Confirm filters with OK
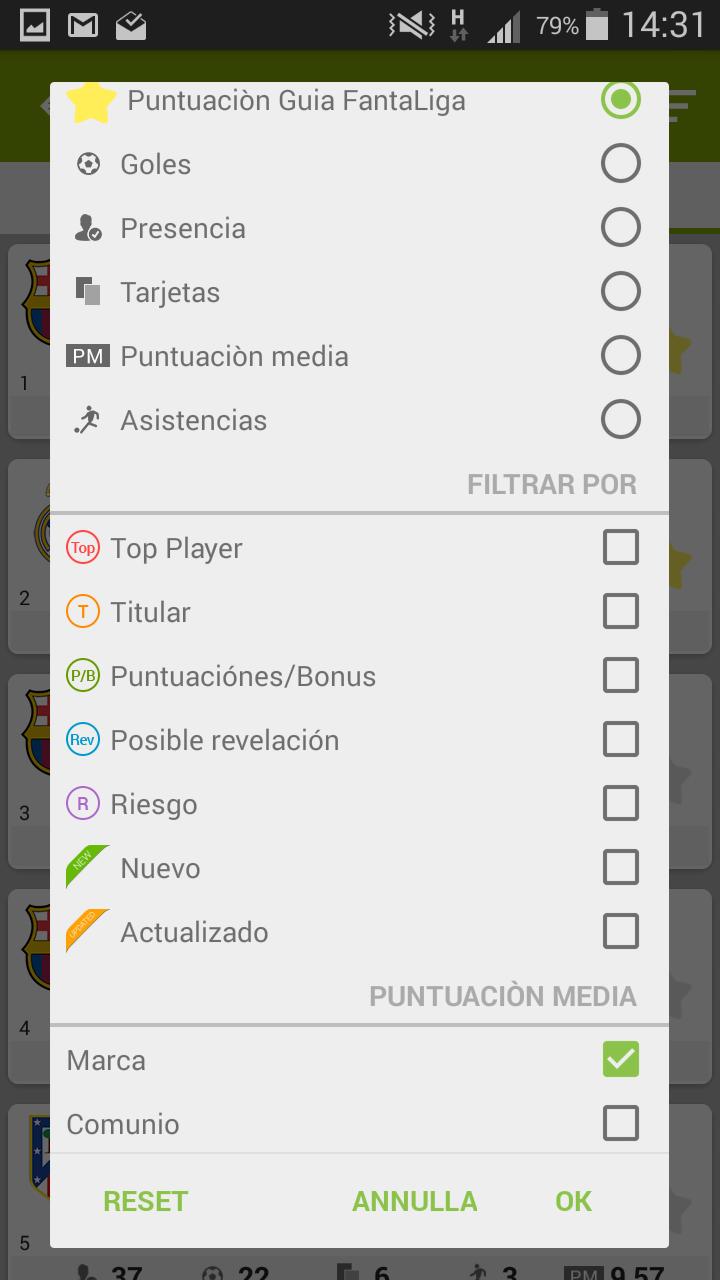 pos(573,1201)
